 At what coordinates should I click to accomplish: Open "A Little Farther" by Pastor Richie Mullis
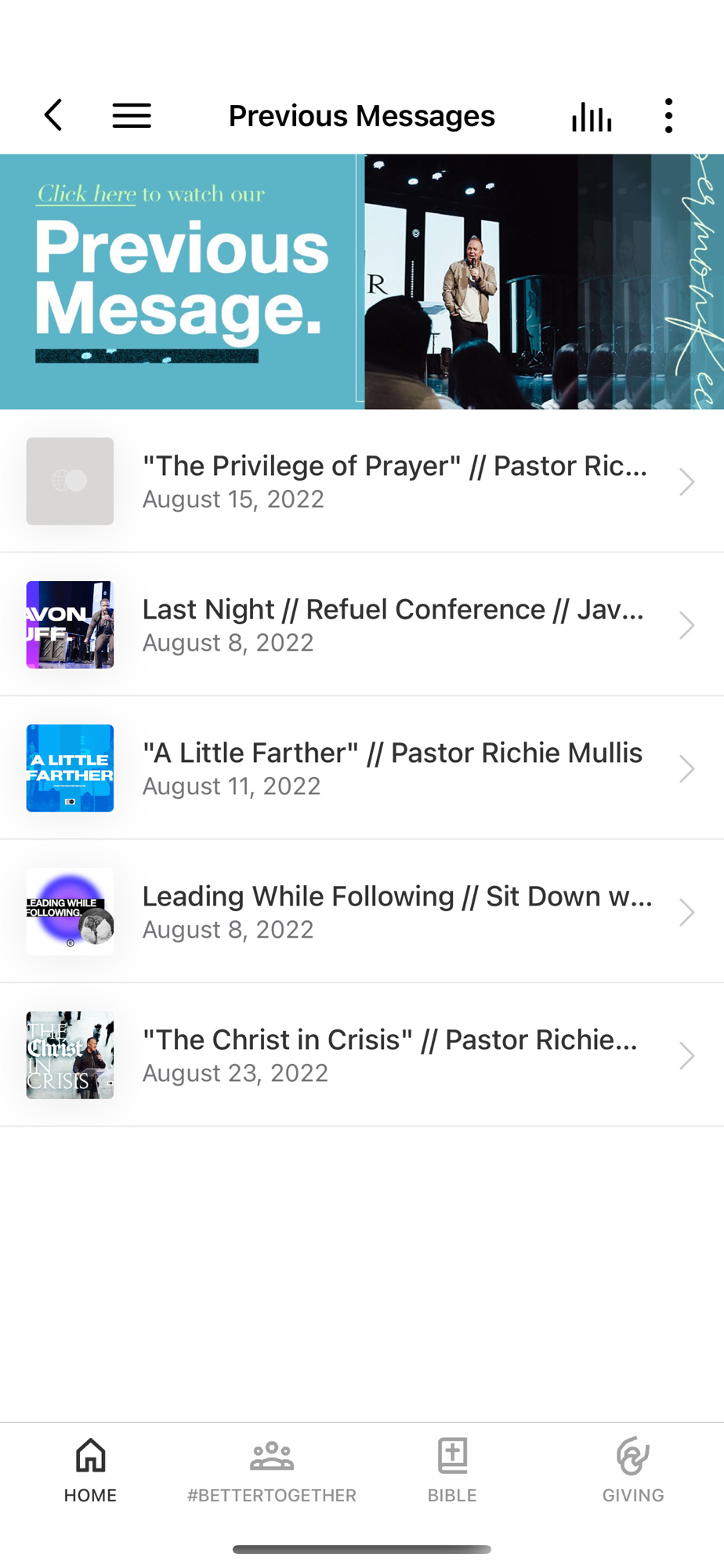pos(362,768)
